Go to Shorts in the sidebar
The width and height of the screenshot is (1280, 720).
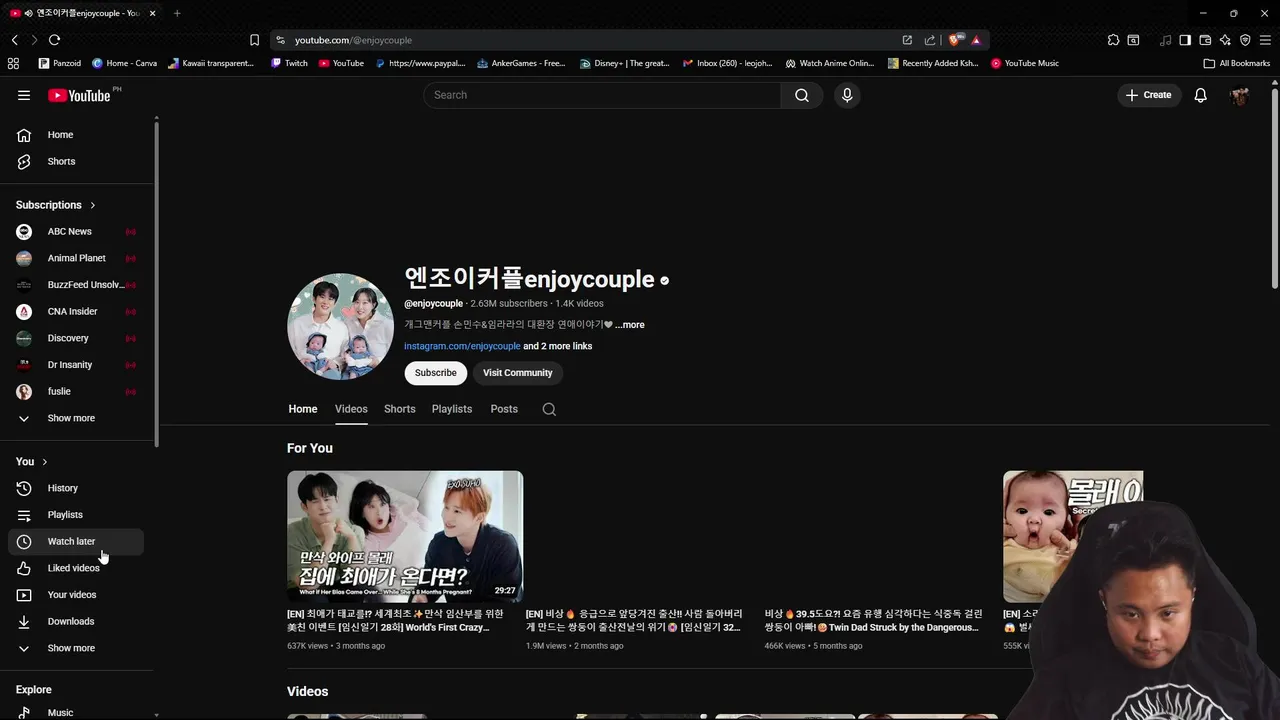click(x=61, y=161)
